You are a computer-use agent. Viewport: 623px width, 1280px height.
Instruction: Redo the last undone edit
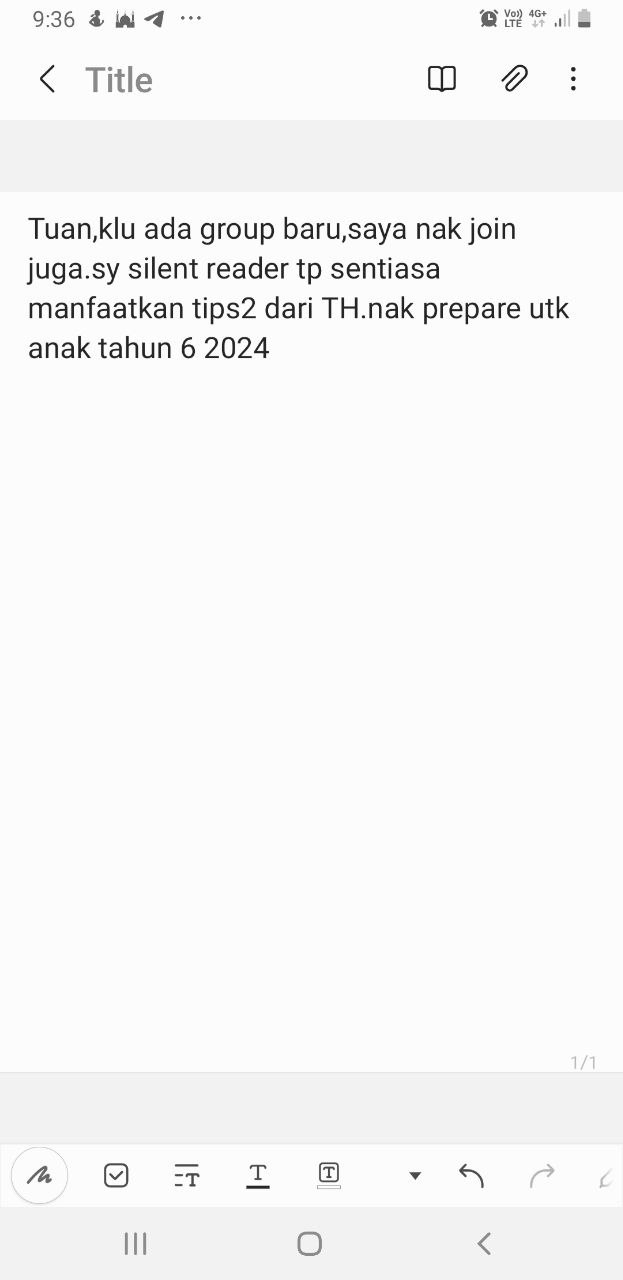coord(542,1176)
